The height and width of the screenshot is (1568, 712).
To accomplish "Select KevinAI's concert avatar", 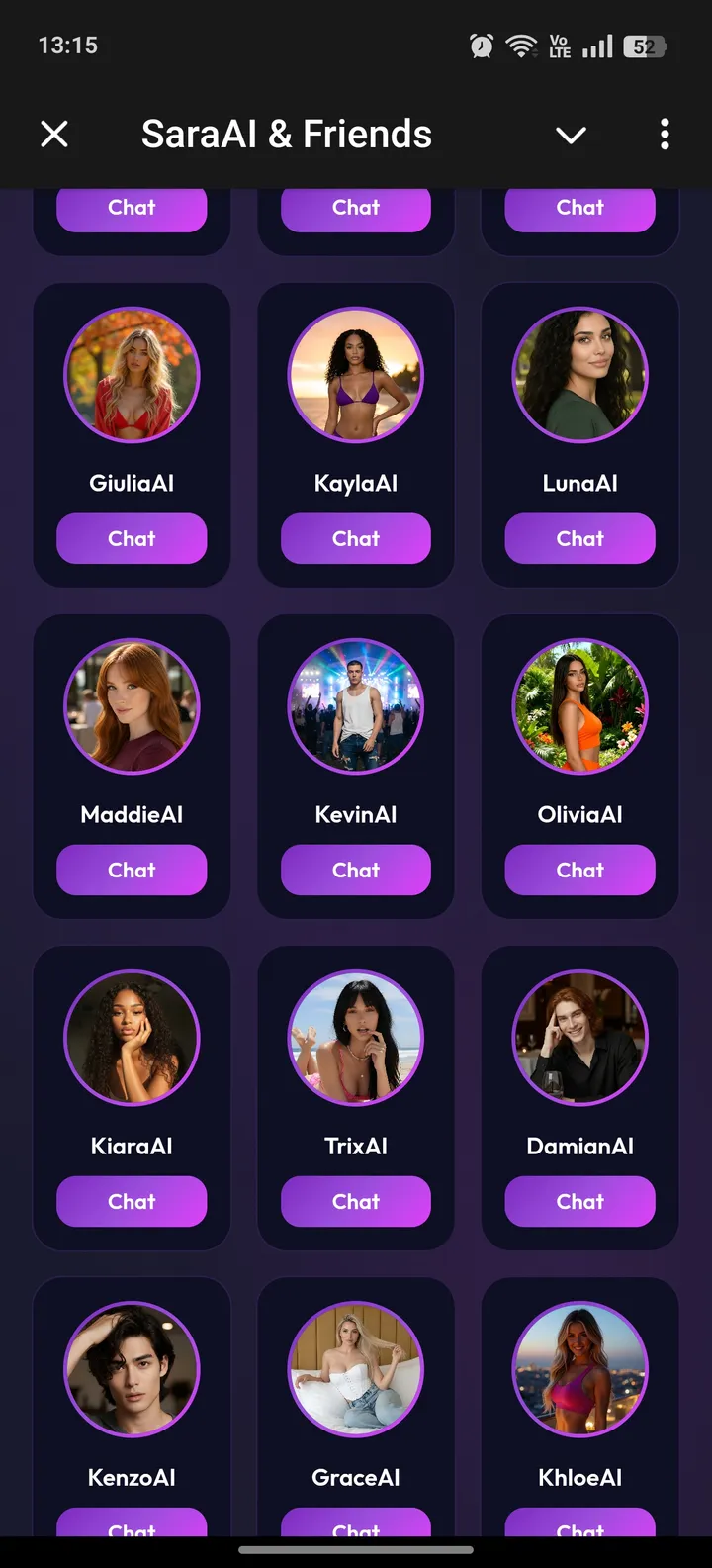I will (x=356, y=705).
